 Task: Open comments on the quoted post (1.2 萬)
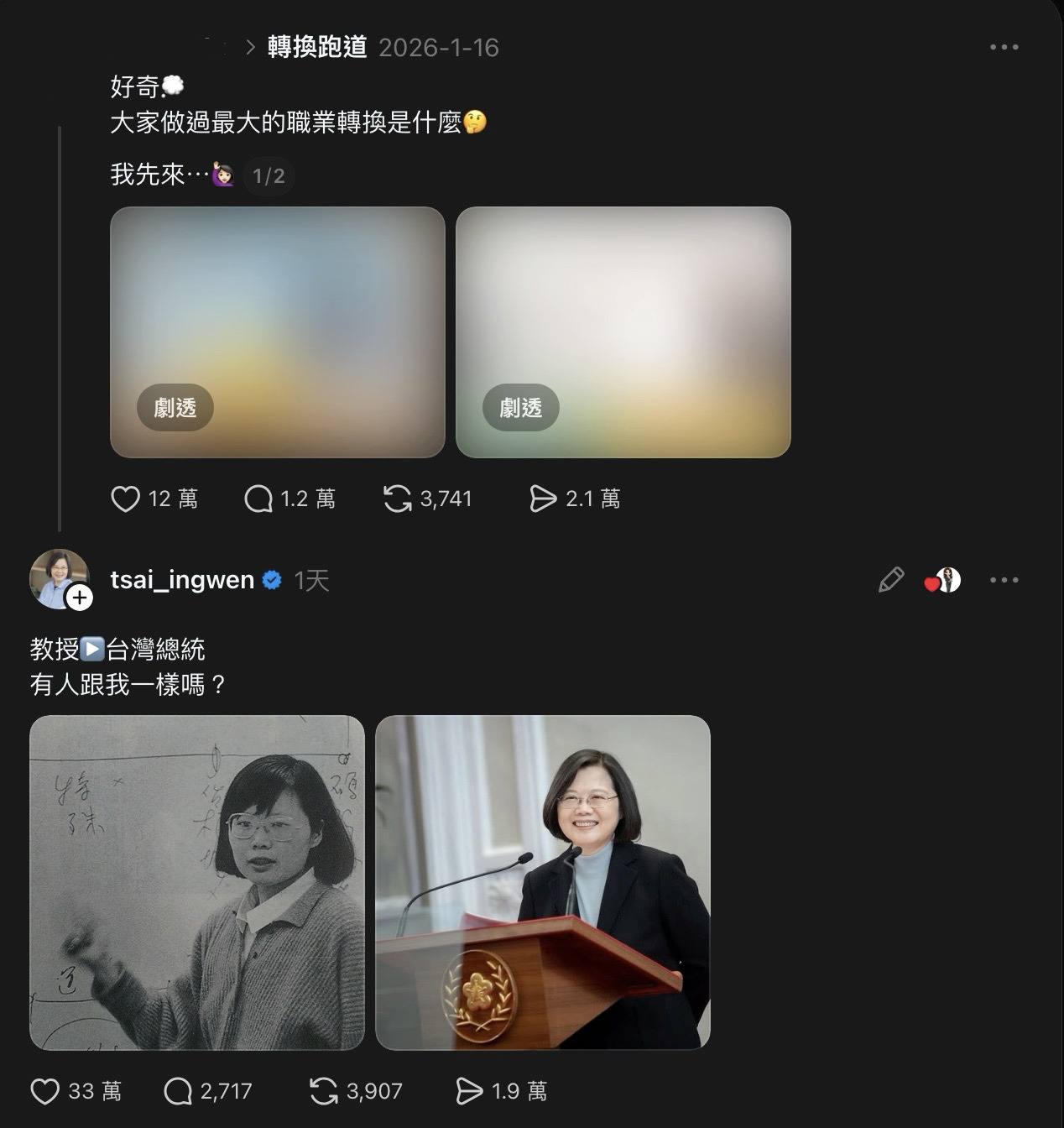pos(258,499)
